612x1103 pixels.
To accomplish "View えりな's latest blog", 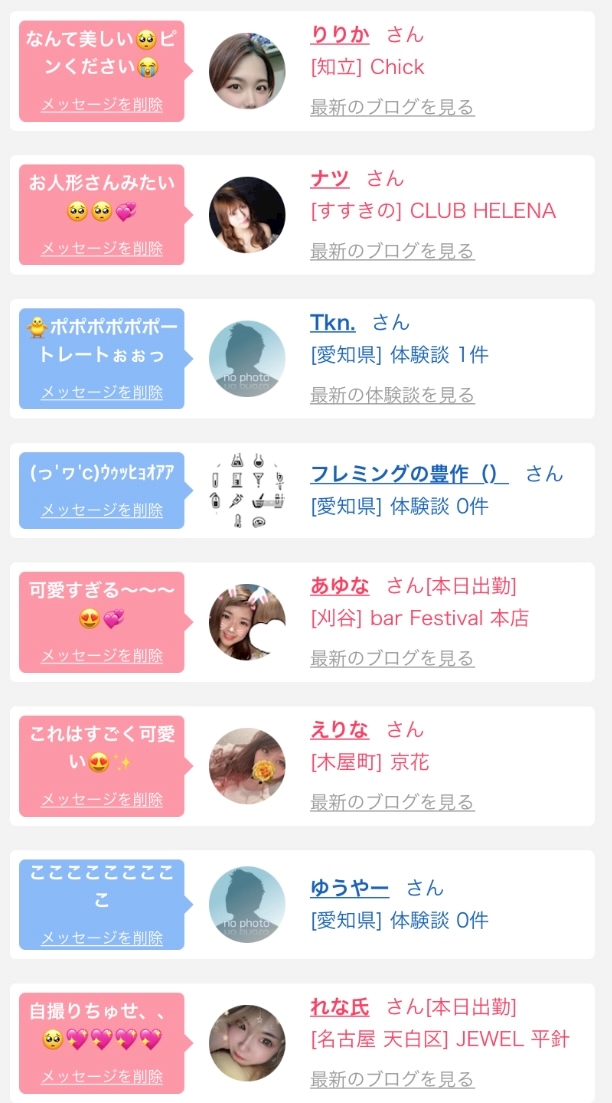I will [x=392, y=802].
